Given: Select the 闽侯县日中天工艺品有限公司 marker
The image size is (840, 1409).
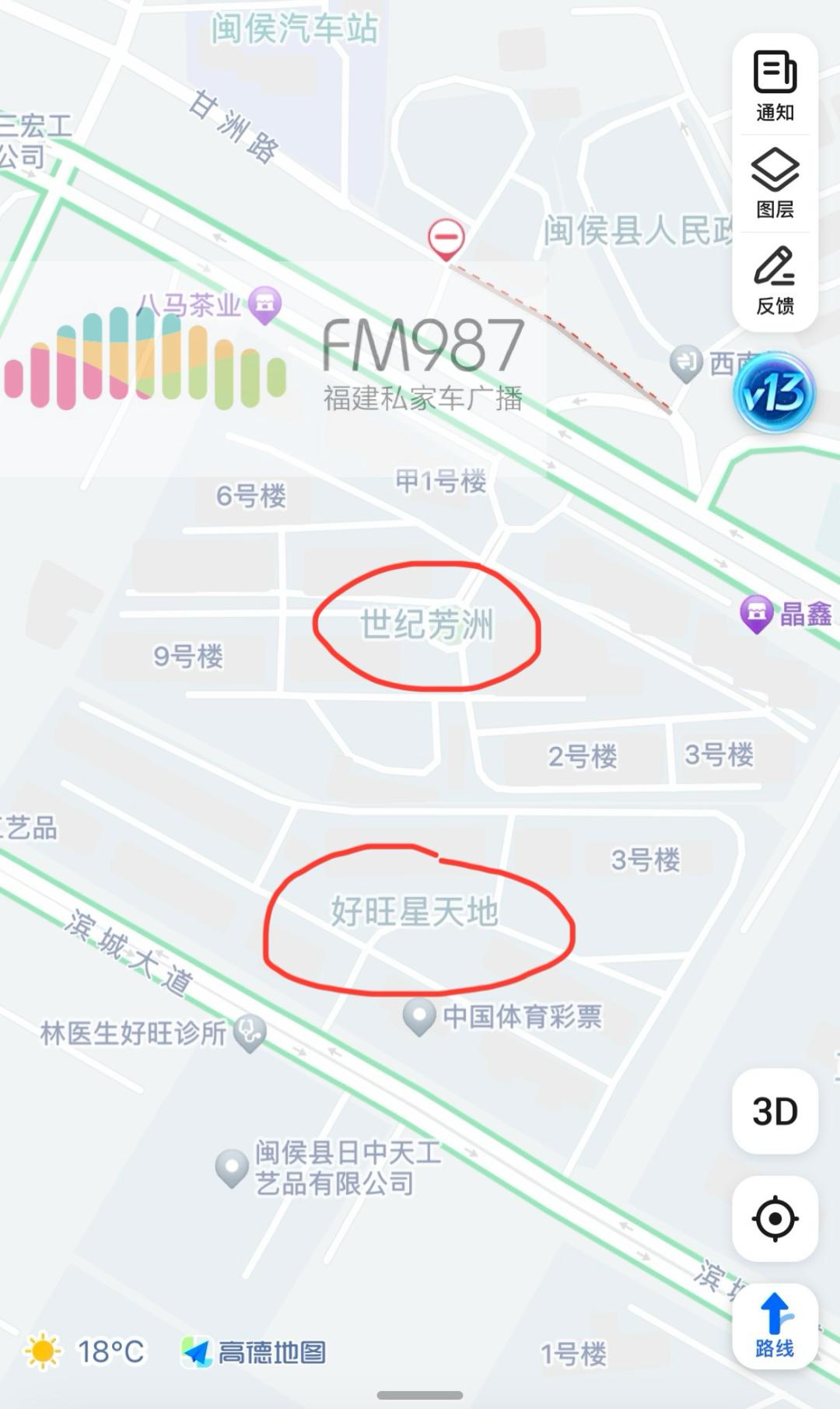Looking at the screenshot, I should [x=231, y=1167].
